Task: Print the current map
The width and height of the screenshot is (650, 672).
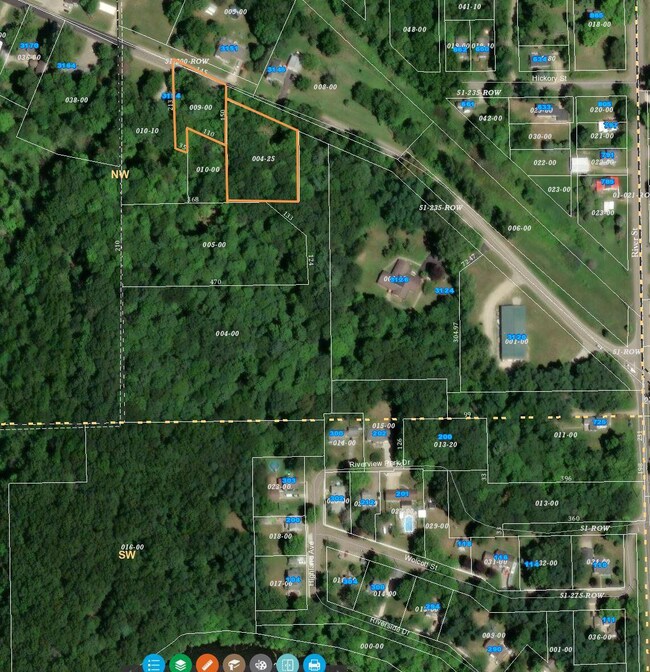Action: tap(314, 664)
